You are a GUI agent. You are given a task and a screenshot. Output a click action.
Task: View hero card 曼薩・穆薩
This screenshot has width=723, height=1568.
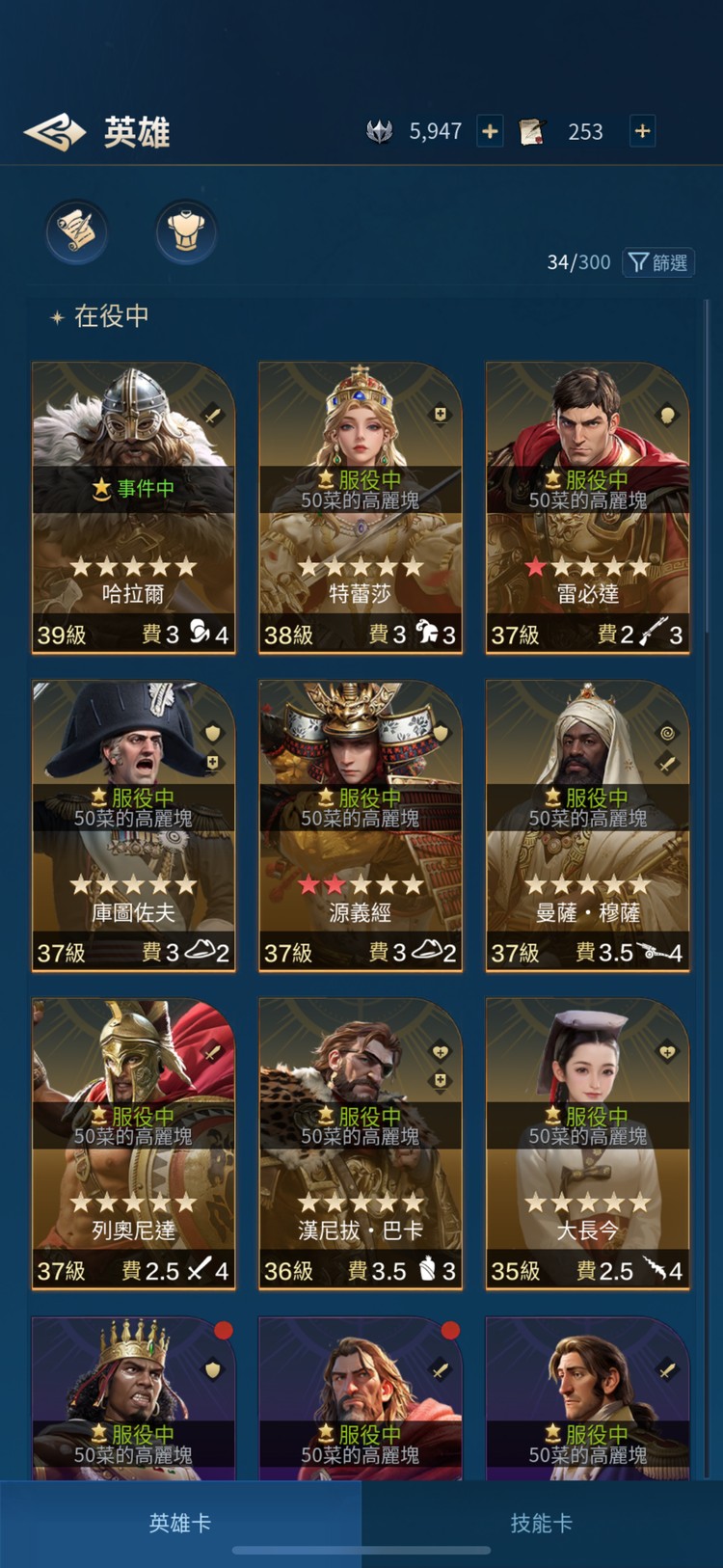[587, 826]
